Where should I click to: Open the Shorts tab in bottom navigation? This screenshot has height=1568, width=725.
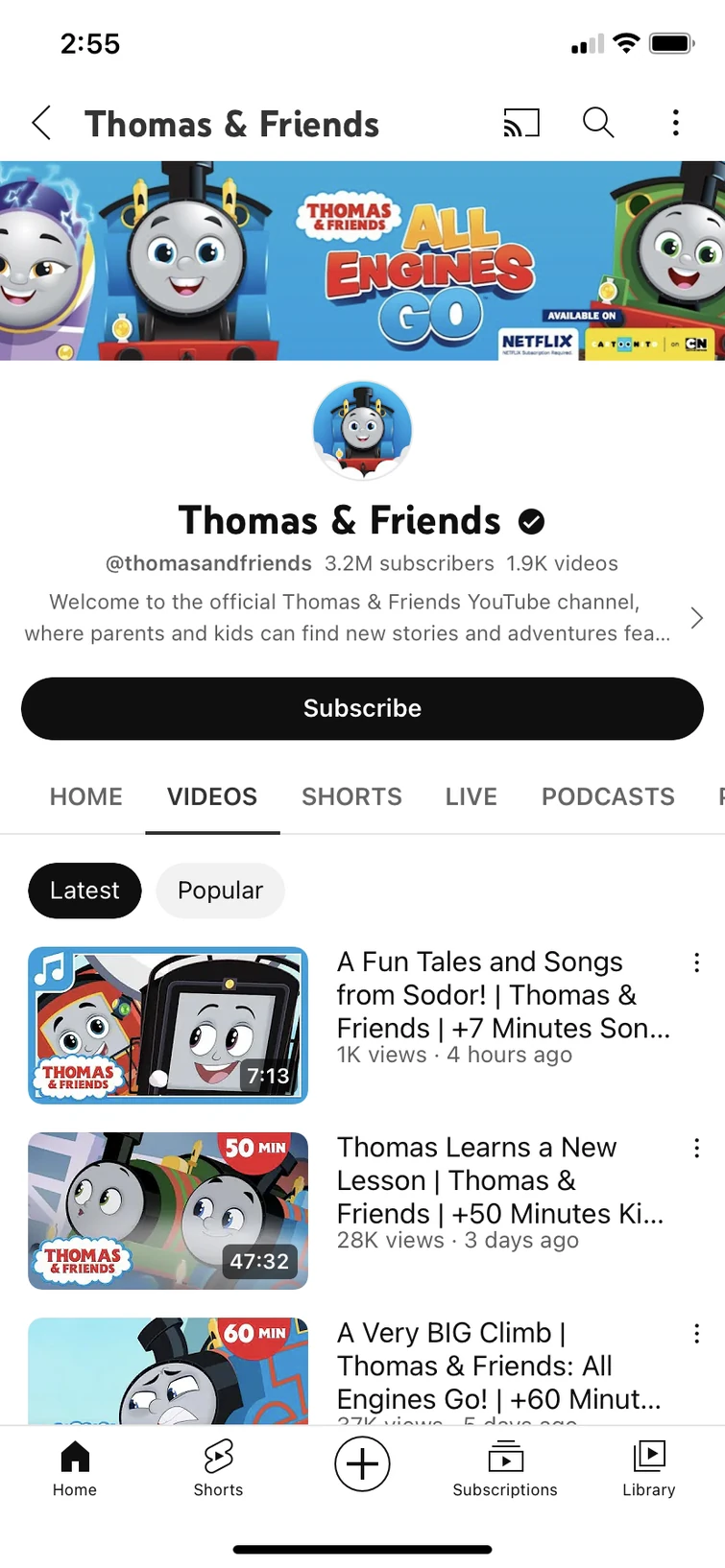pyautogui.click(x=217, y=1465)
